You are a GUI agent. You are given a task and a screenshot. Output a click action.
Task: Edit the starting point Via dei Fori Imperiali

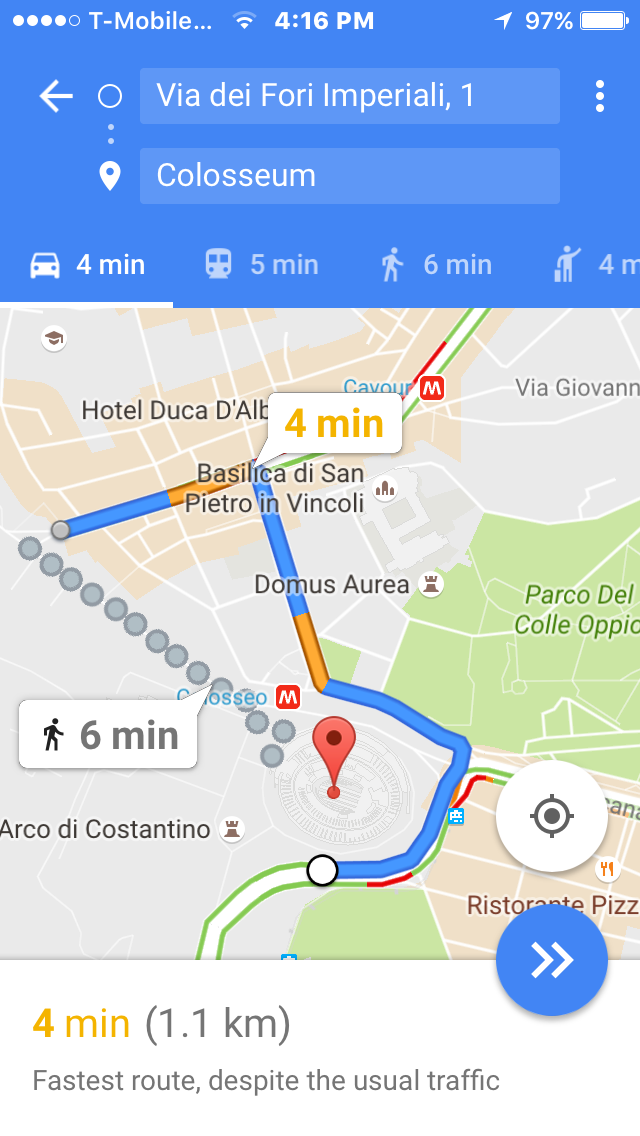click(x=349, y=96)
